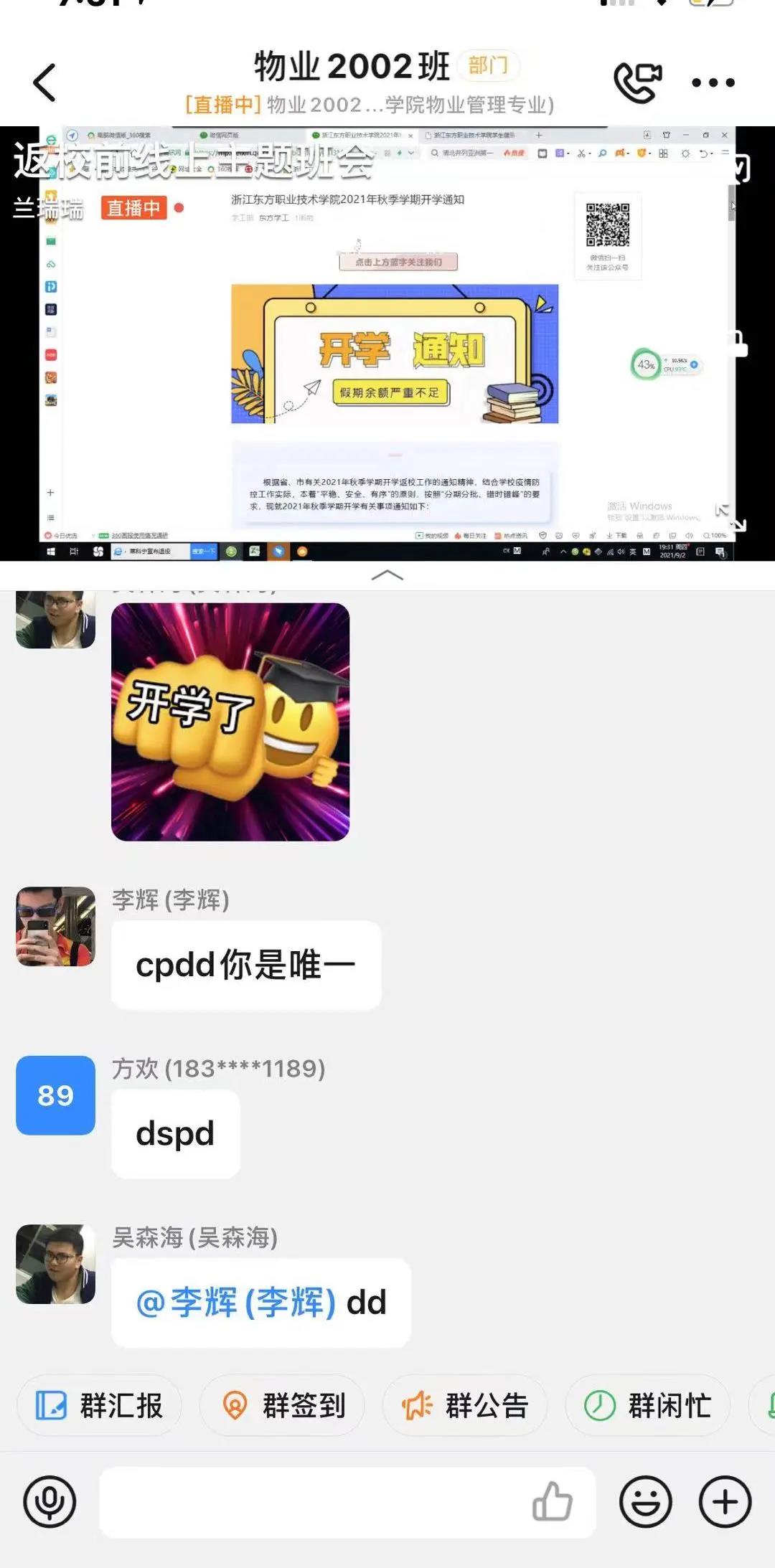Open the 开学了 sticker image
This screenshot has width=775, height=1568.
coord(230,722)
